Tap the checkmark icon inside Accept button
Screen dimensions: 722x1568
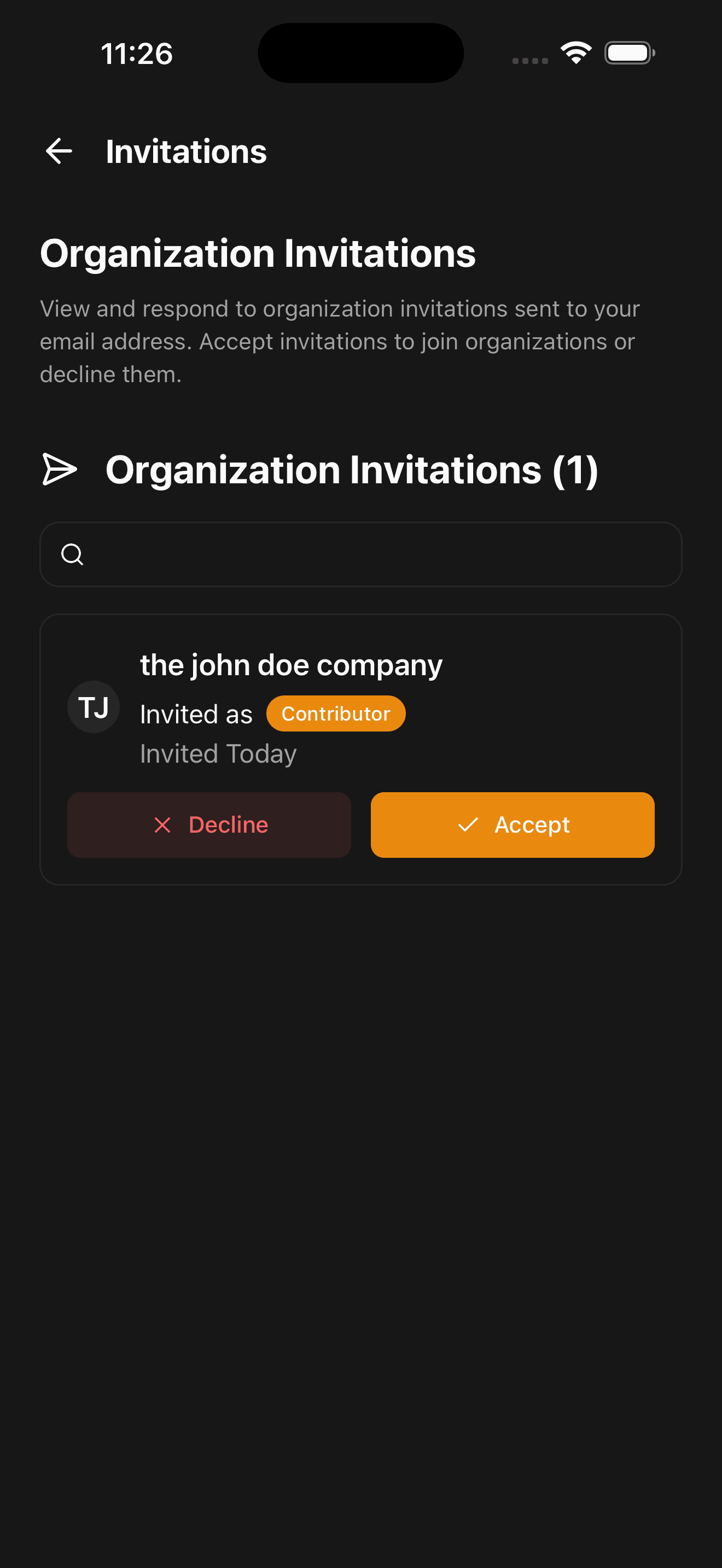[x=468, y=826]
